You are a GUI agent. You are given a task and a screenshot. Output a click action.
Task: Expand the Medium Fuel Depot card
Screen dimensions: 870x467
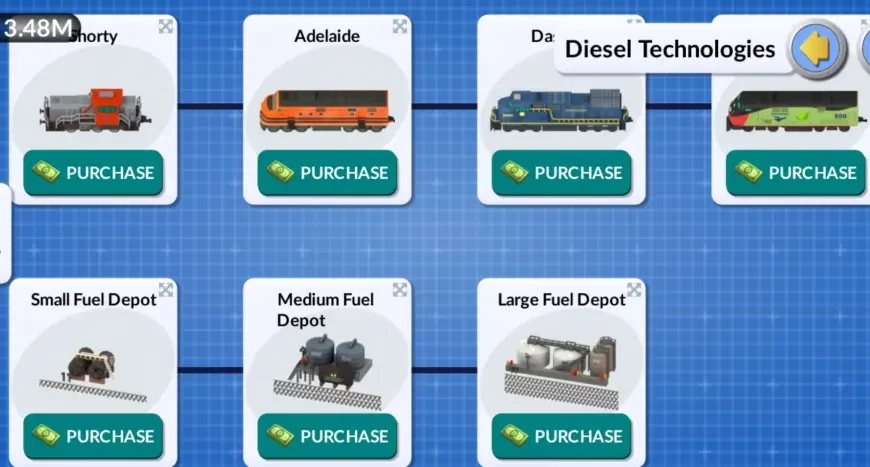point(400,290)
